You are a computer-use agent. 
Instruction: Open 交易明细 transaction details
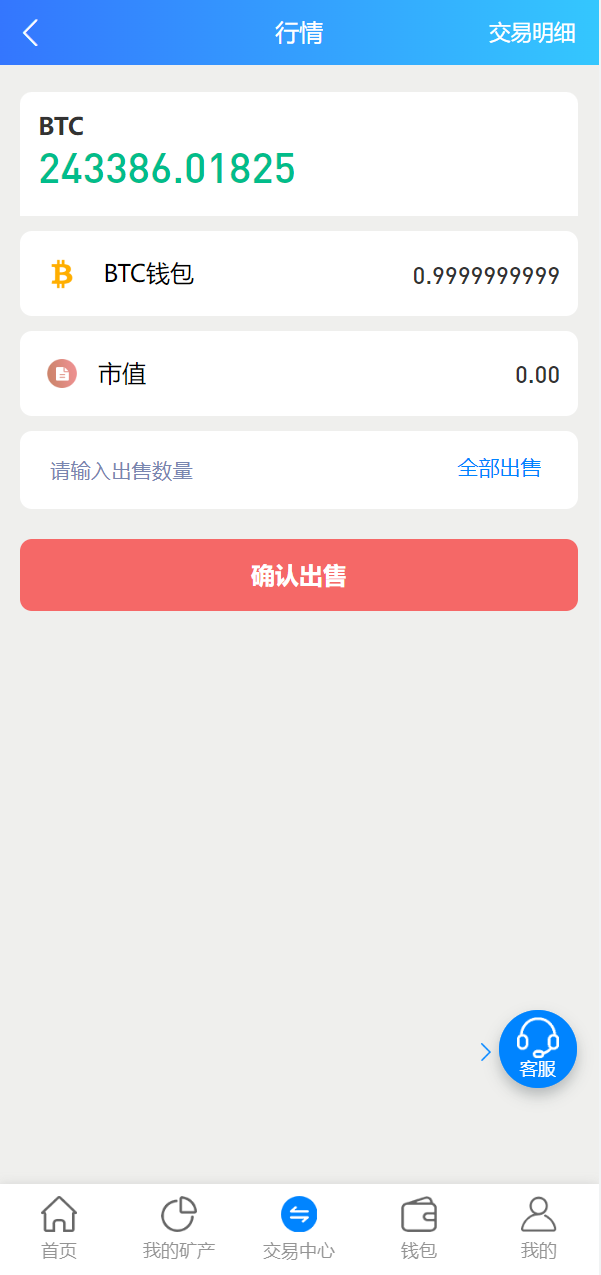click(531, 33)
